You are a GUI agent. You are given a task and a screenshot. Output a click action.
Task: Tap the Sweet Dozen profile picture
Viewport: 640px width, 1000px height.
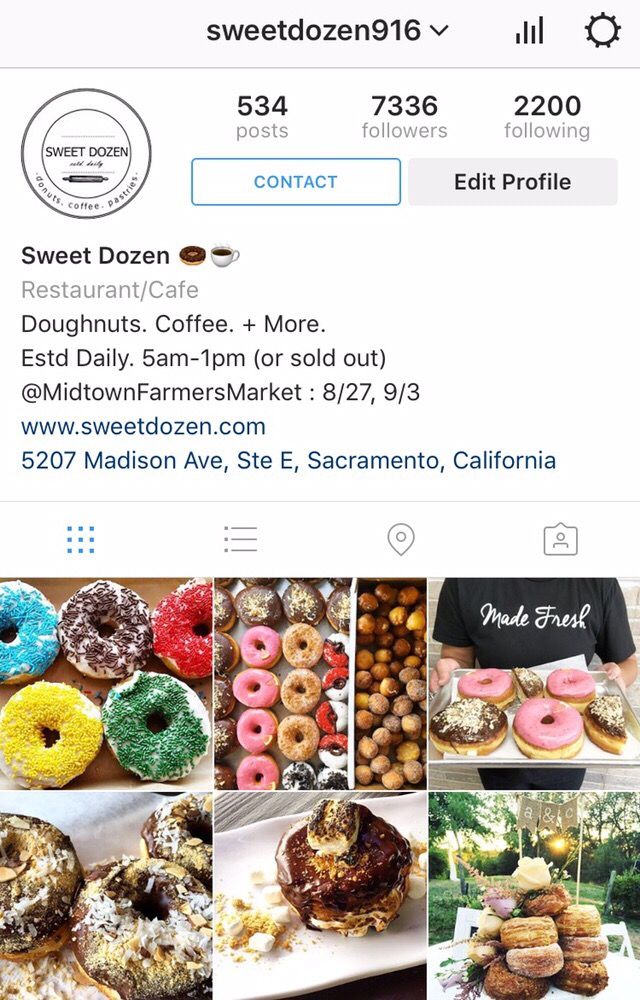click(x=86, y=154)
